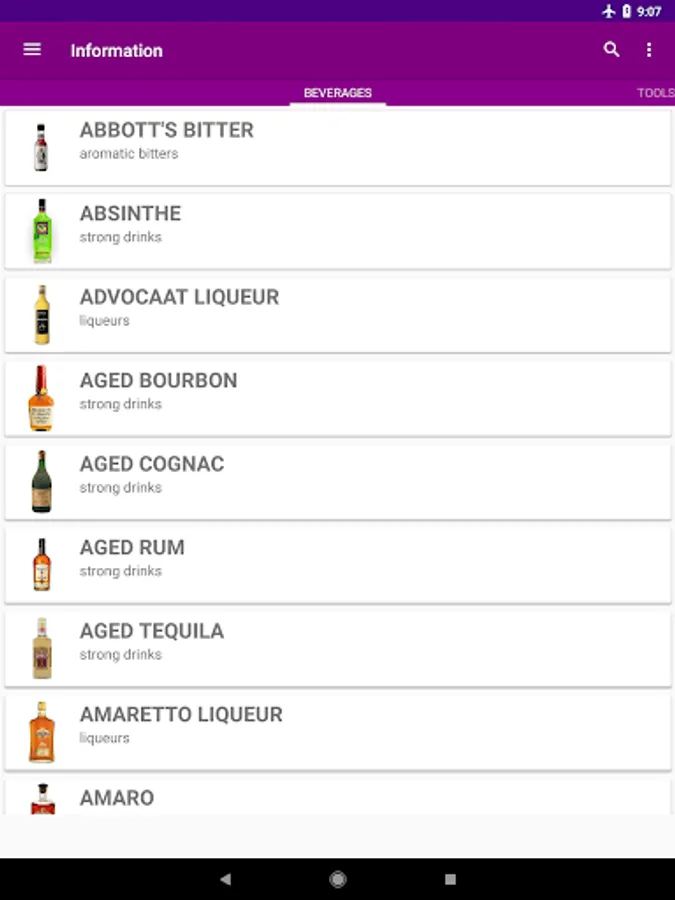Viewport: 675px width, 900px height.
Task: Open the Aged Cognac item
Action: point(337,481)
